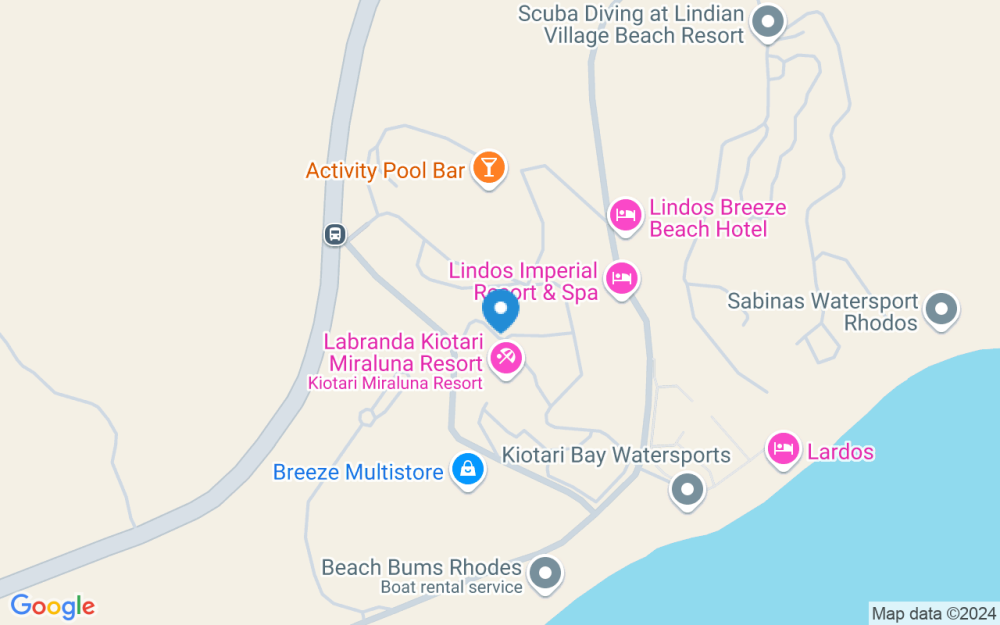The height and width of the screenshot is (625, 1000).
Task: Open the Google logo link
Action: pyautogui.click(x=52, y=606)
